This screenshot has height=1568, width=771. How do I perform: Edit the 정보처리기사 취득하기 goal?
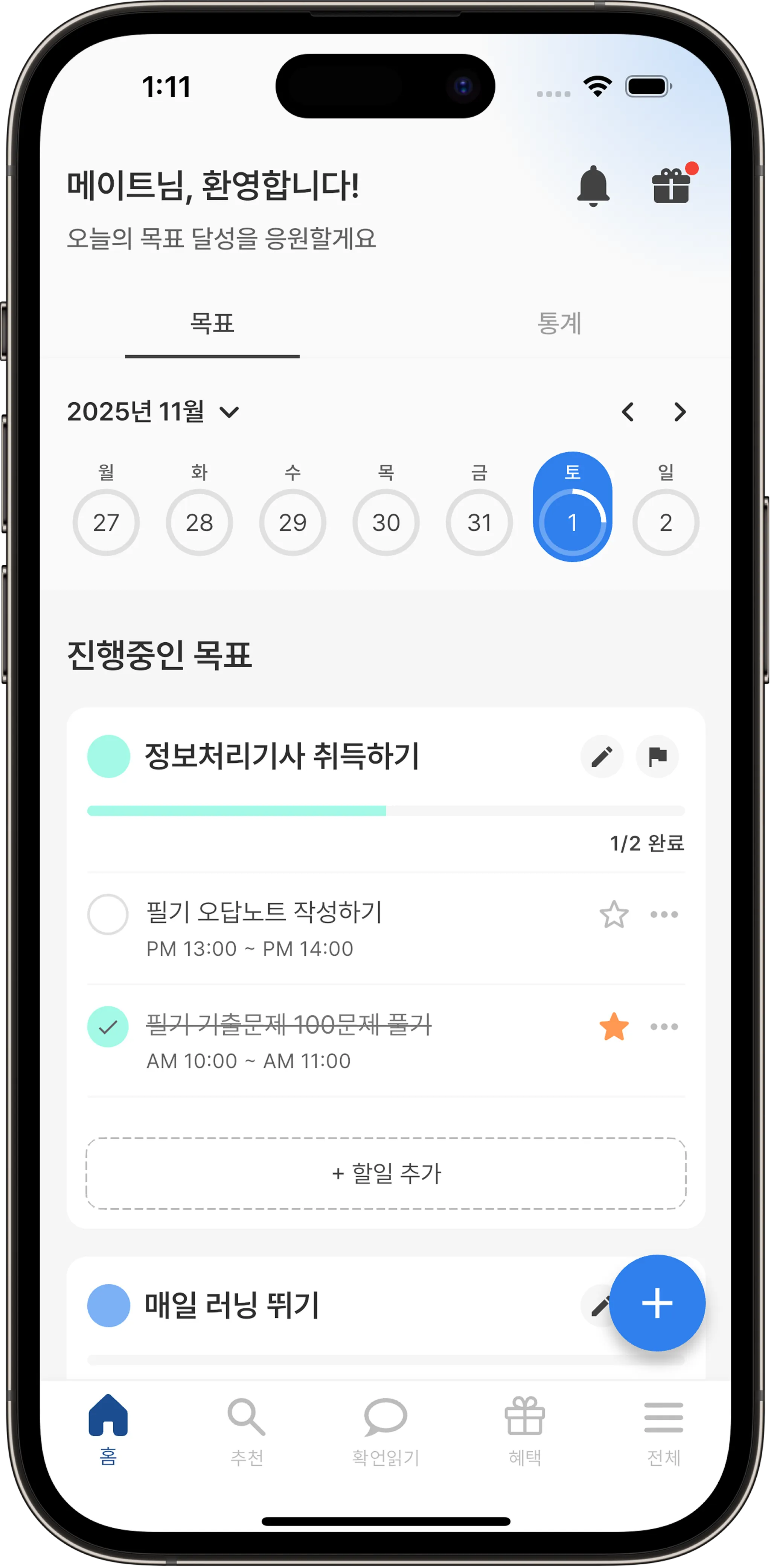coord(602,757)
